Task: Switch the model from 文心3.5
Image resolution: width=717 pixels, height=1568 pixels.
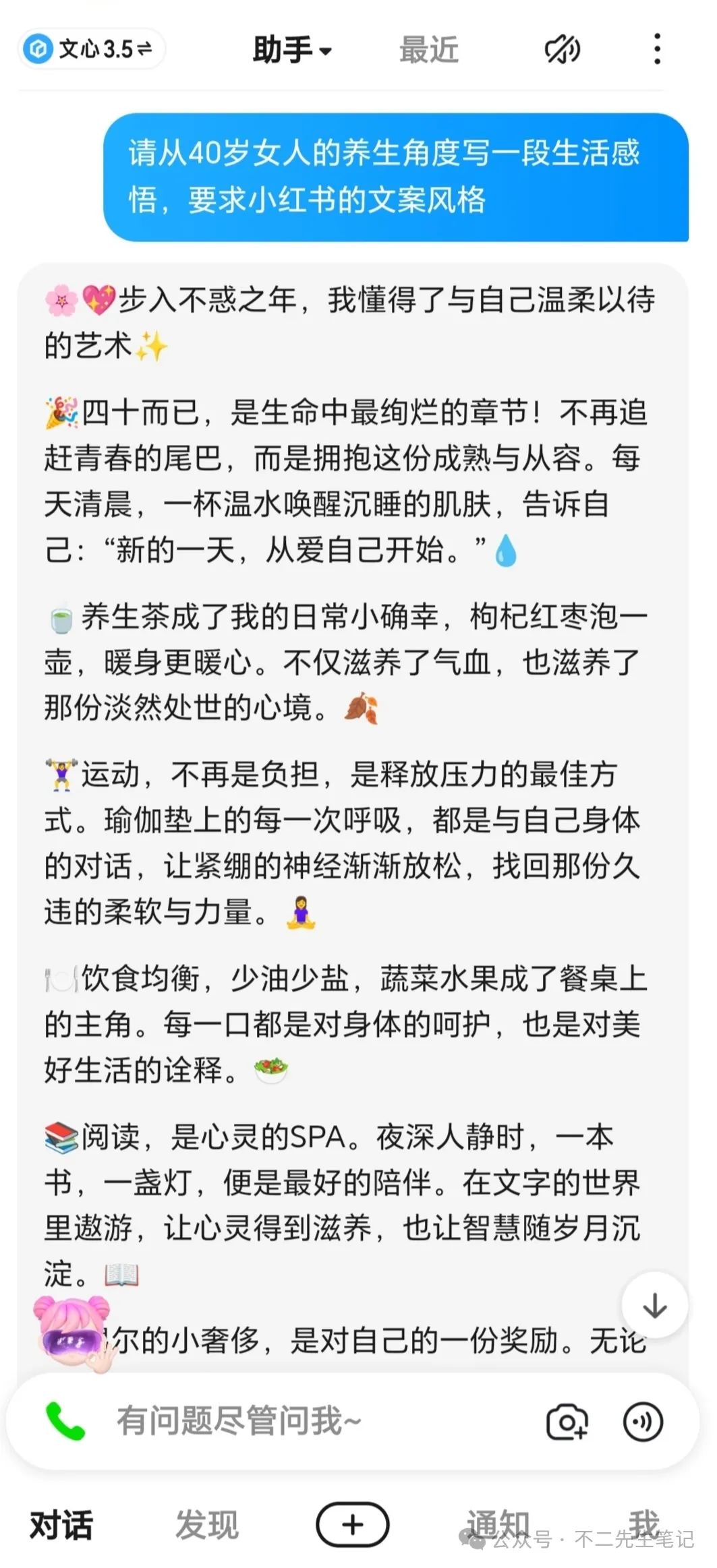Action: pos(90,49)
